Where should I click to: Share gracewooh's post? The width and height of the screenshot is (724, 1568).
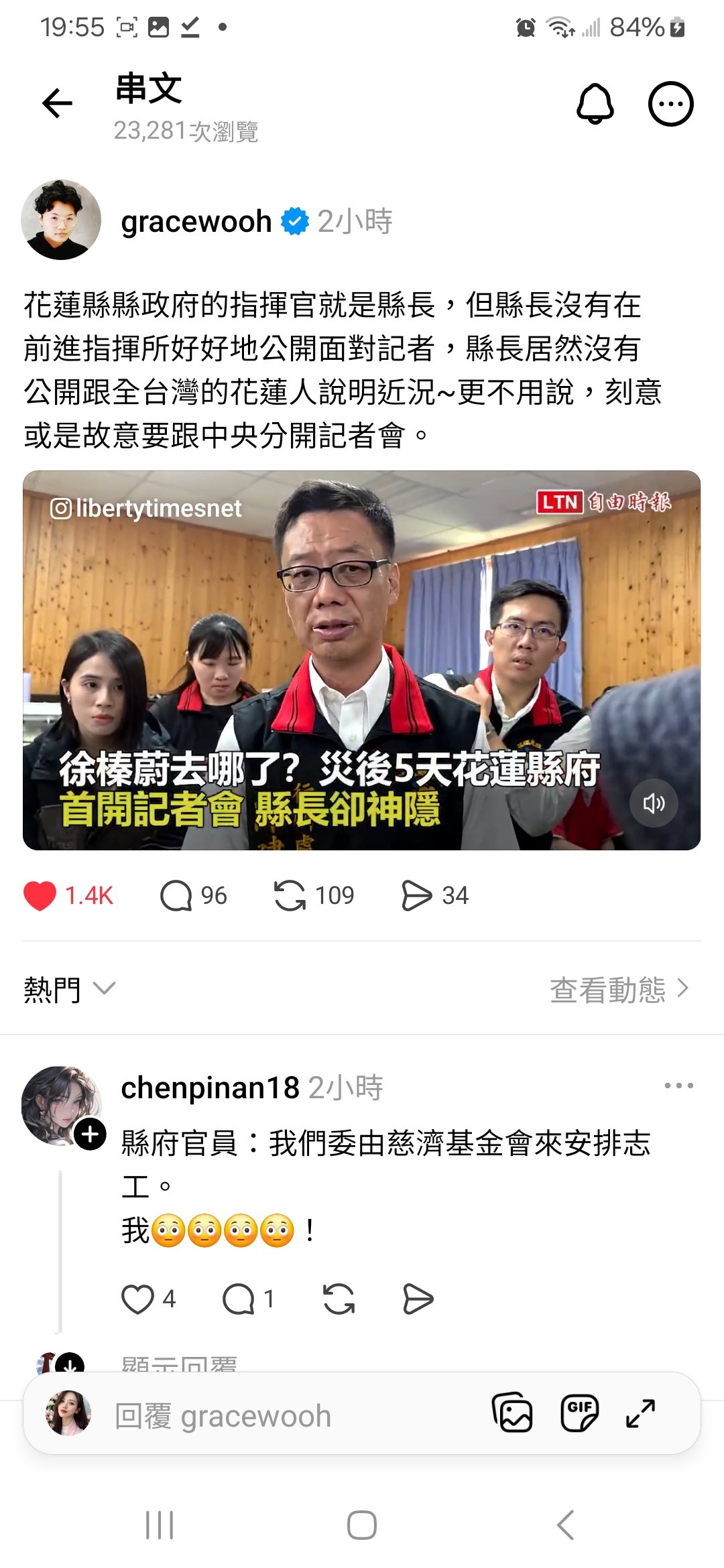point(416,895)
